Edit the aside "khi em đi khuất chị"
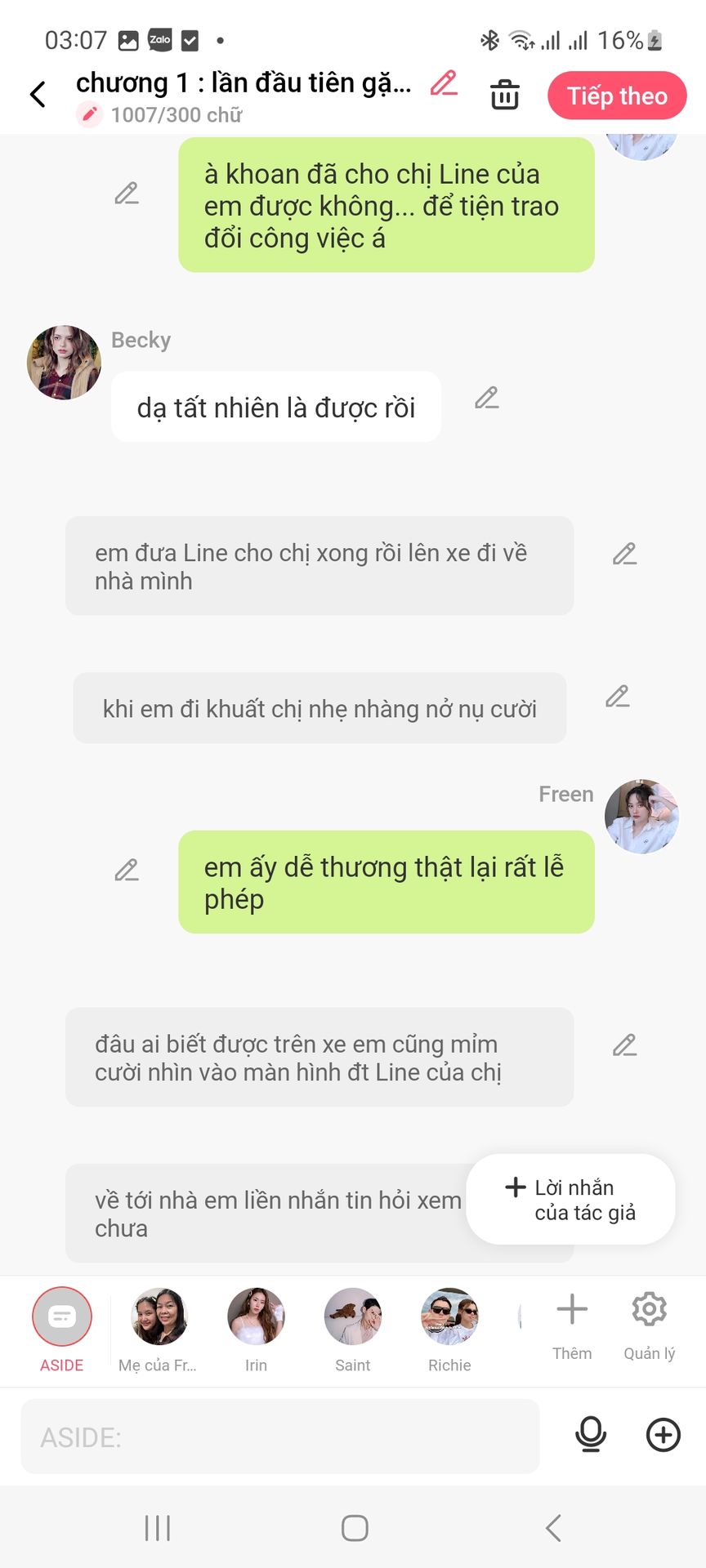The height and width of the screenshot is (1568, 706). 618,696
